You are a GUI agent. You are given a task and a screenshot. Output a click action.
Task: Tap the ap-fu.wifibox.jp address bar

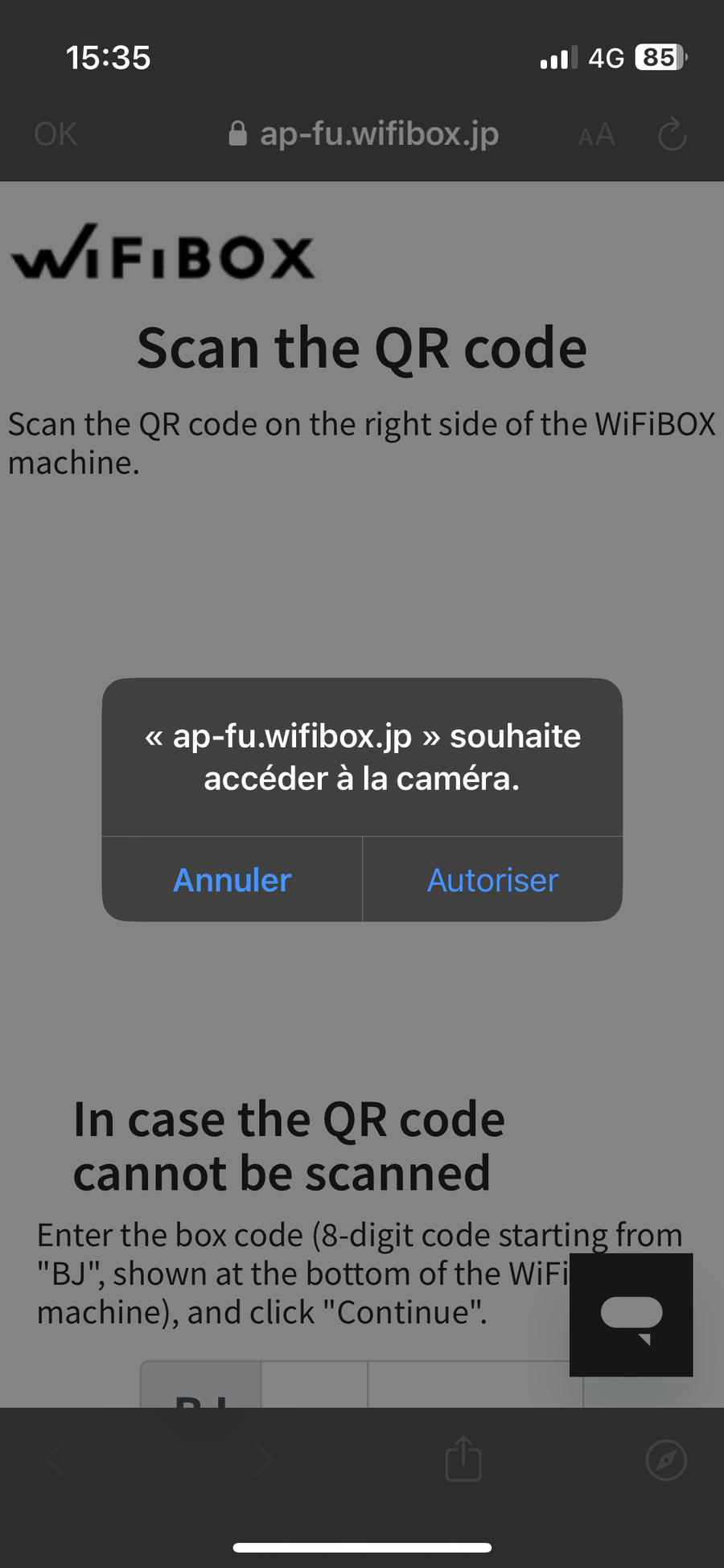(364, 134)
